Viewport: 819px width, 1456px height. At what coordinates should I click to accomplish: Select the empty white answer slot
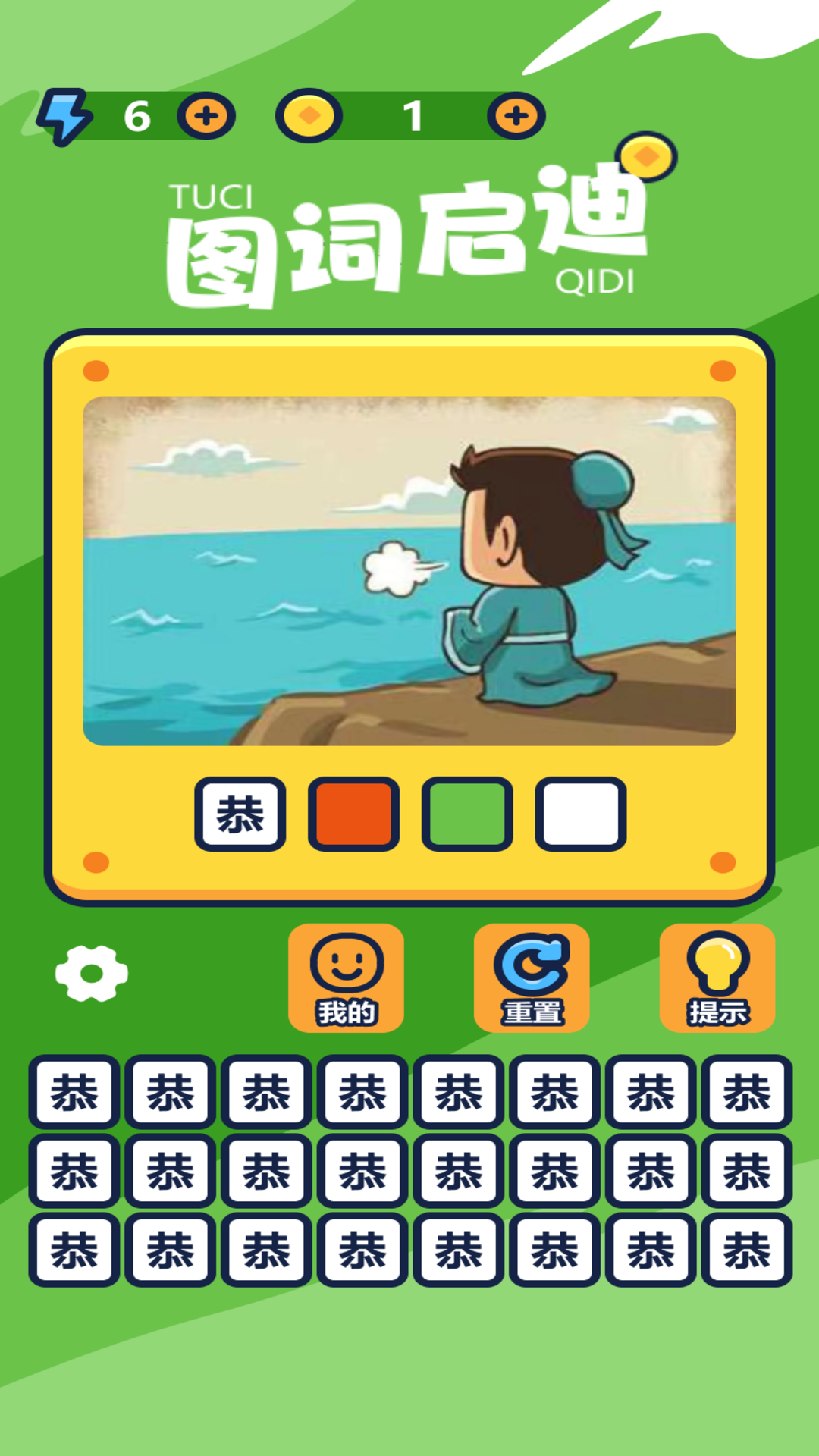[581, 814]
